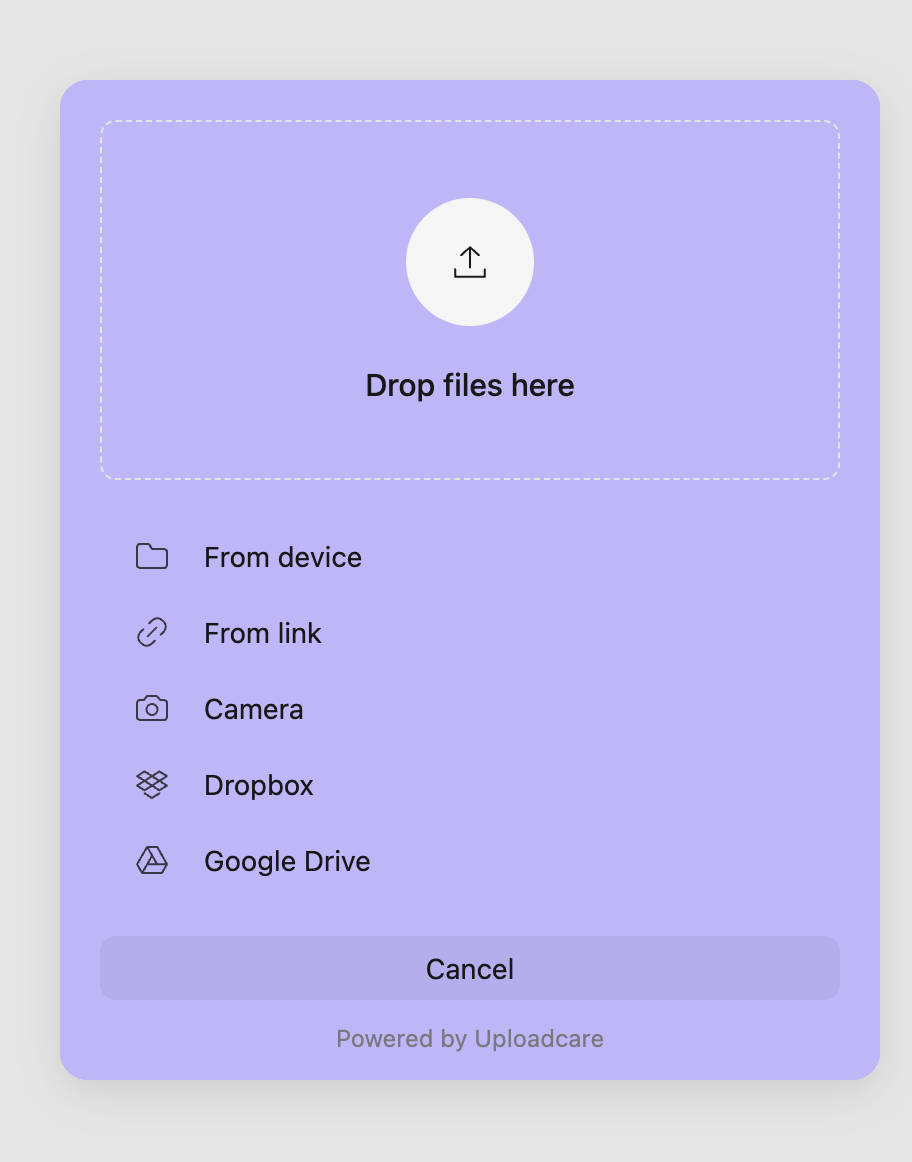Click the Google Drive icon

coord(151,861)
